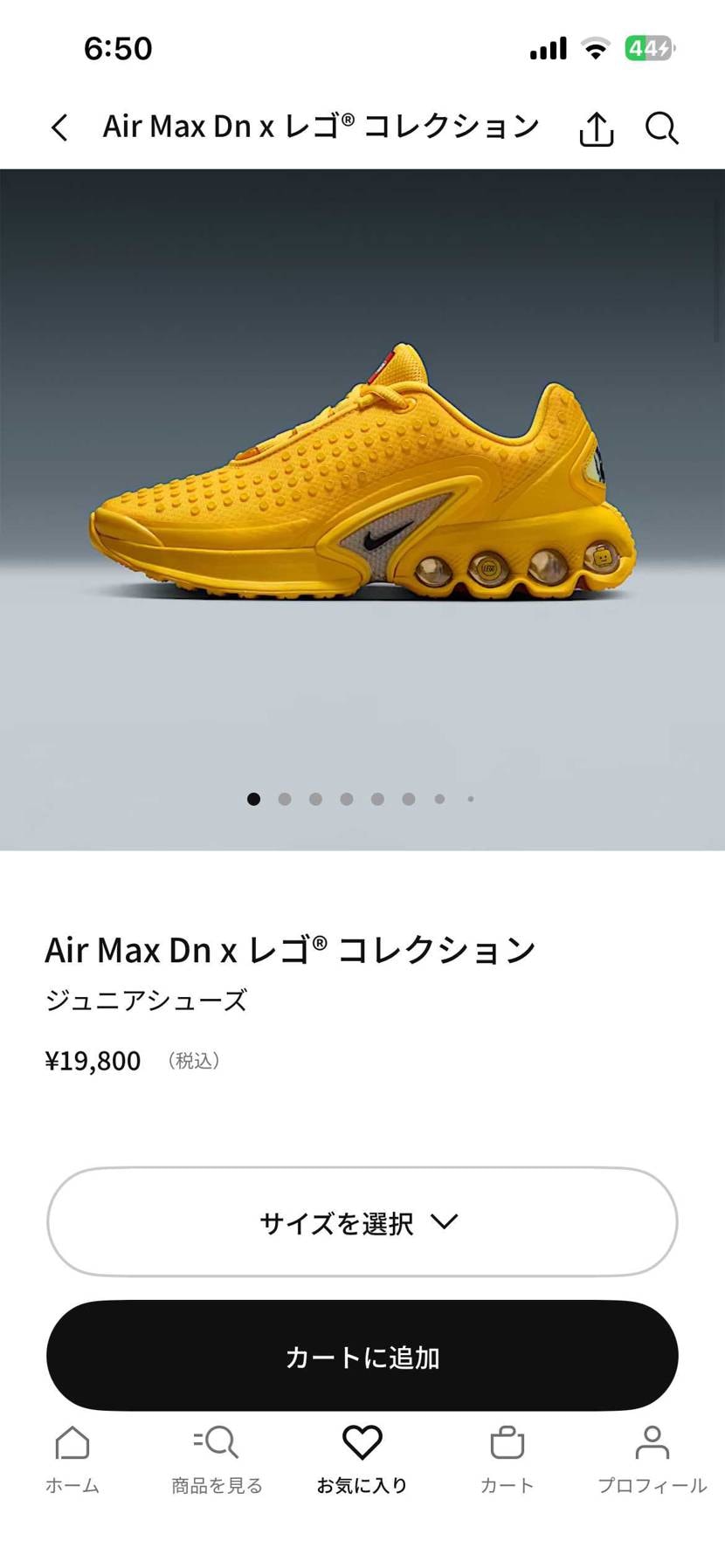Open the 商品を見る tab

(x=217, y=1460)
